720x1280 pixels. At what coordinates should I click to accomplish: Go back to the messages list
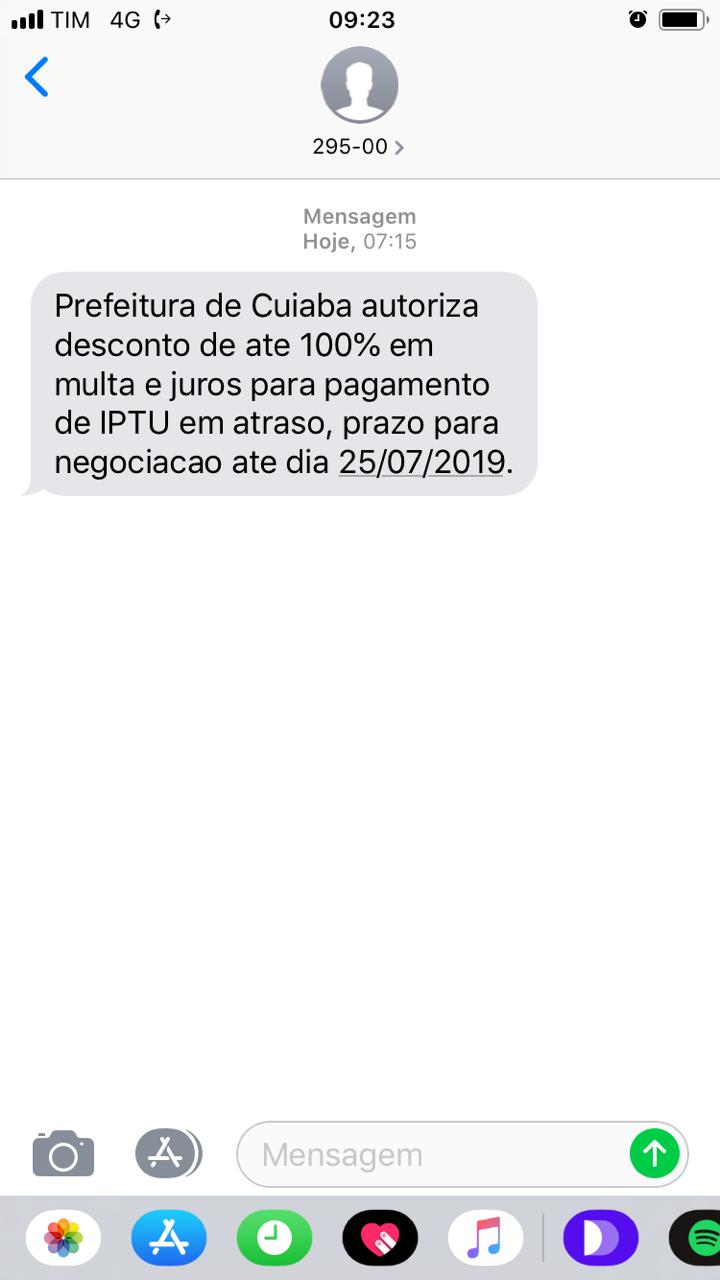[x=37, y=78]
